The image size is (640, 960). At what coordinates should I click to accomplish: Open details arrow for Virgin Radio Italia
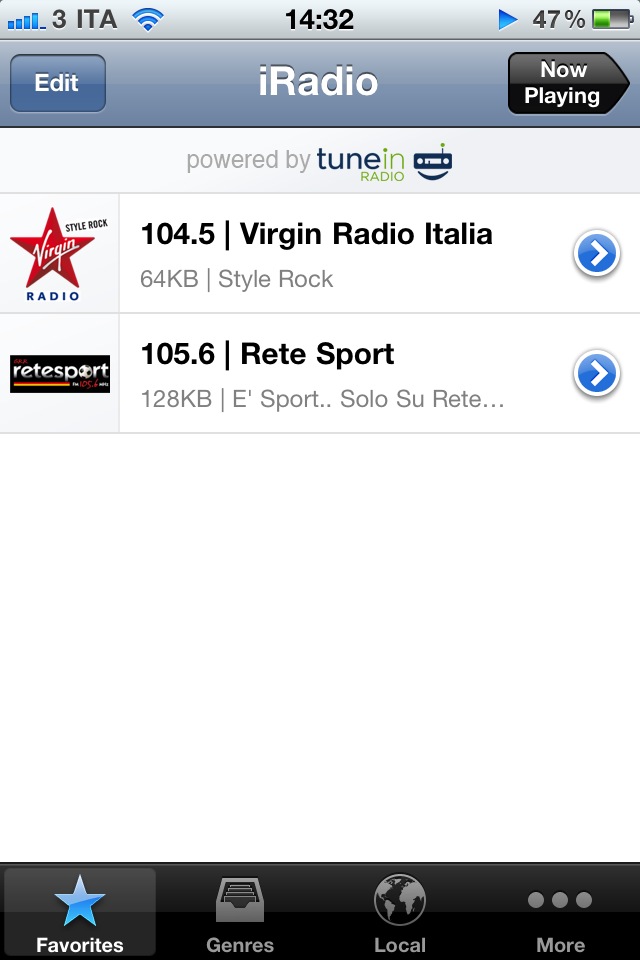596,254
